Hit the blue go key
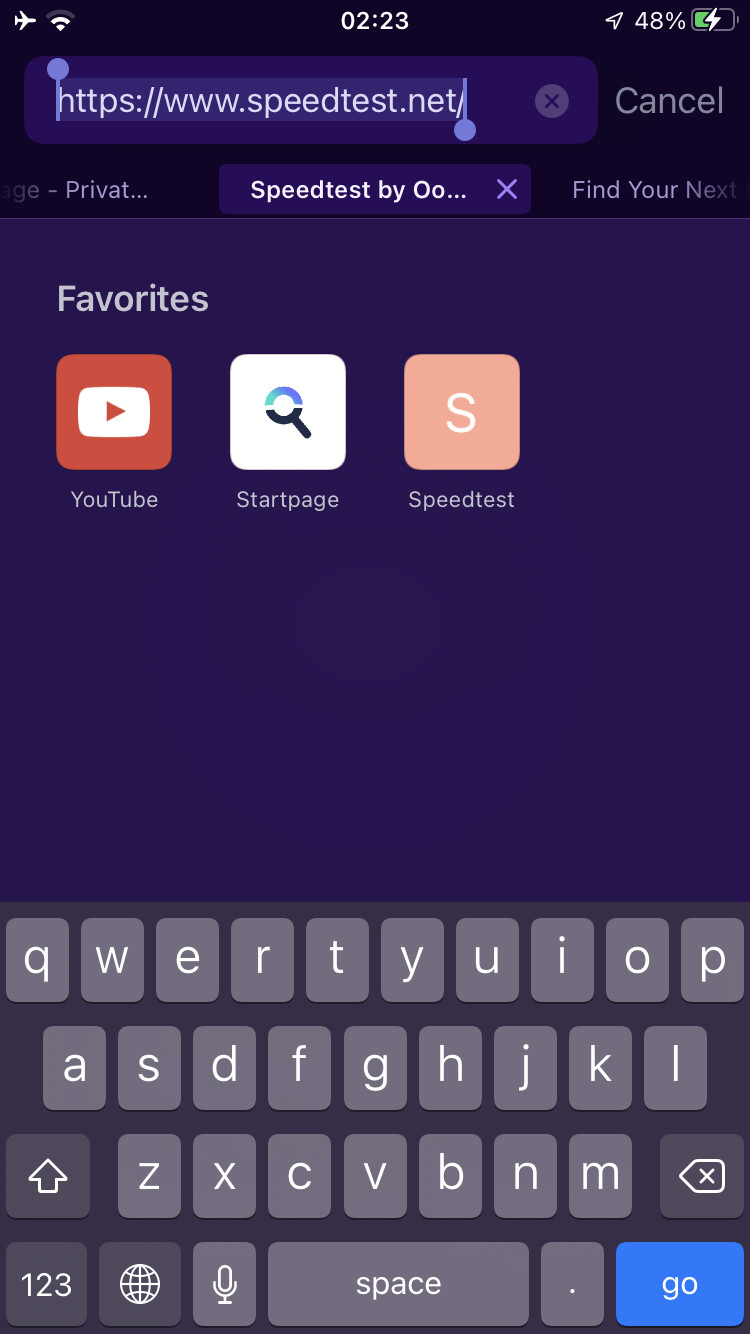The height and width of the screenshot is (1334, 750). tap(679, 1284)
